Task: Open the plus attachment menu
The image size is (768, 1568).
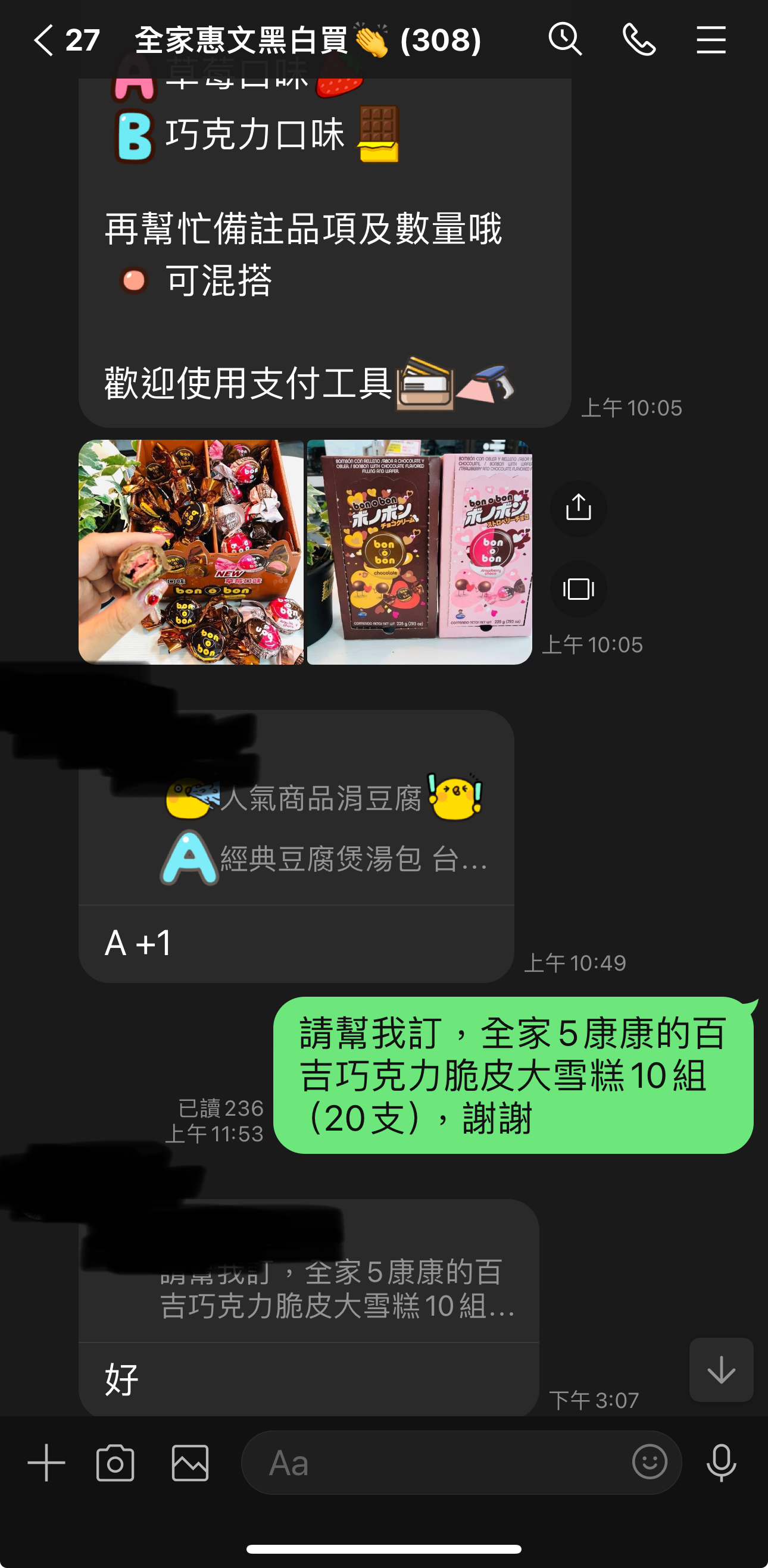Action: (46, 1462)
